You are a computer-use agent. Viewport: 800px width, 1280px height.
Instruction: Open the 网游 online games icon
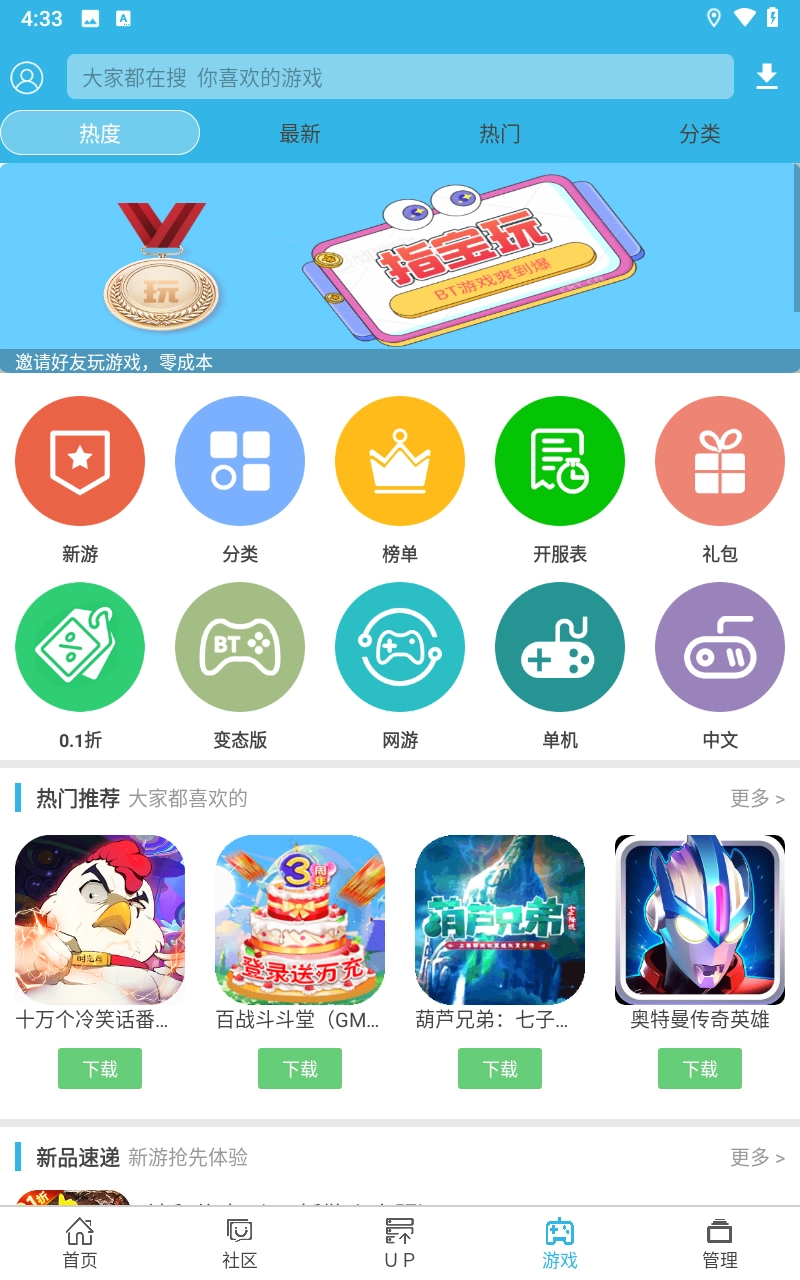(400, 646)
